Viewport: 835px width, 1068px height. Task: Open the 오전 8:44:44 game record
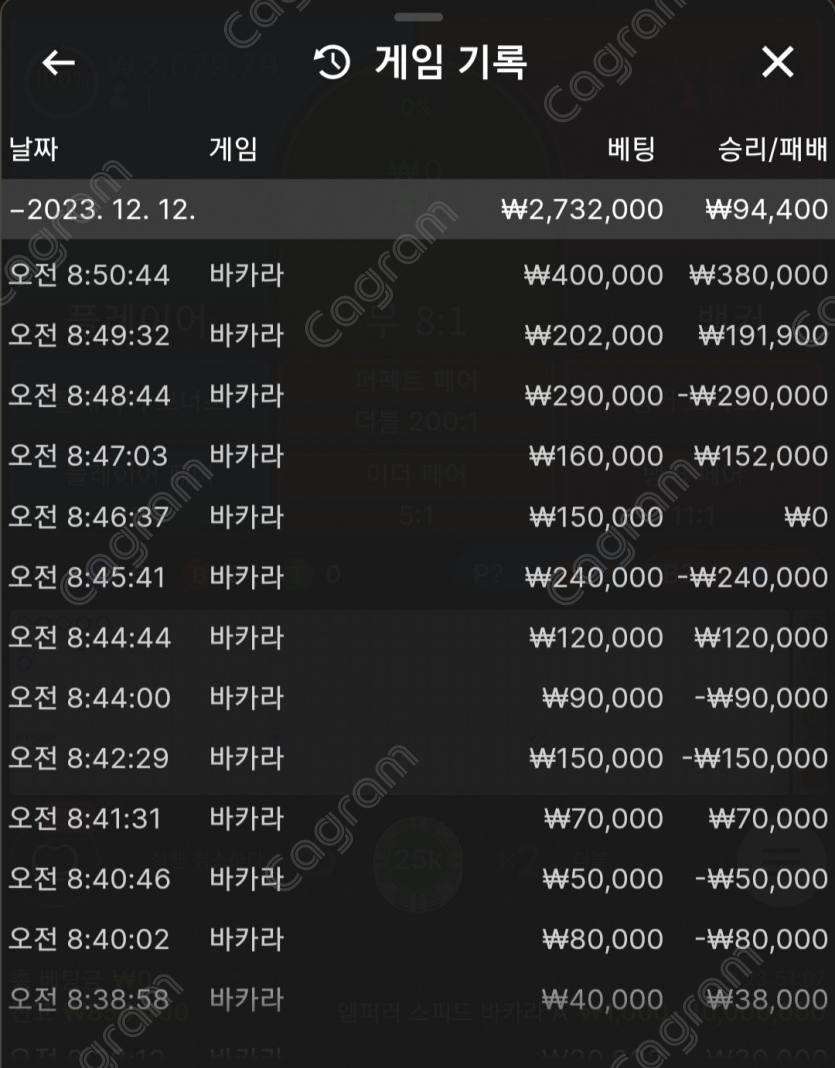(417, 637)
